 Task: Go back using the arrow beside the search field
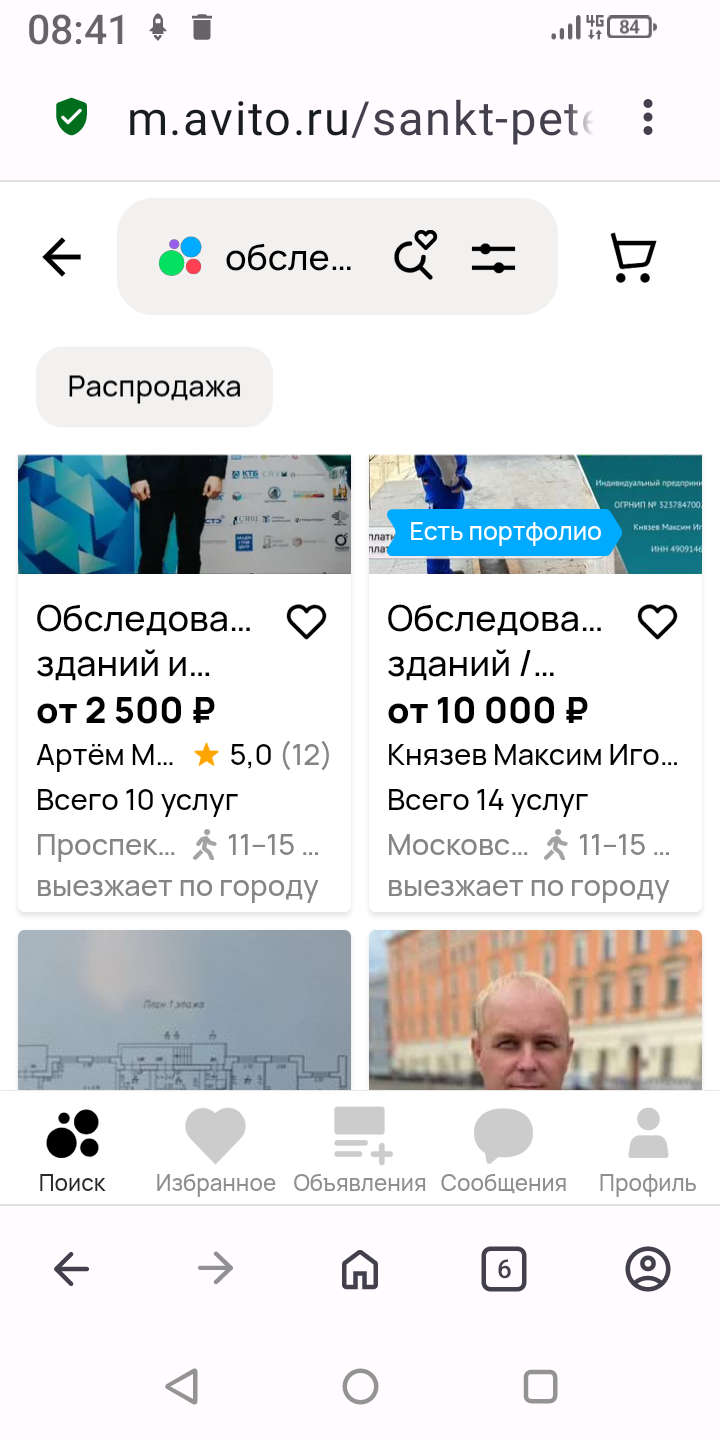coord(62,257)
